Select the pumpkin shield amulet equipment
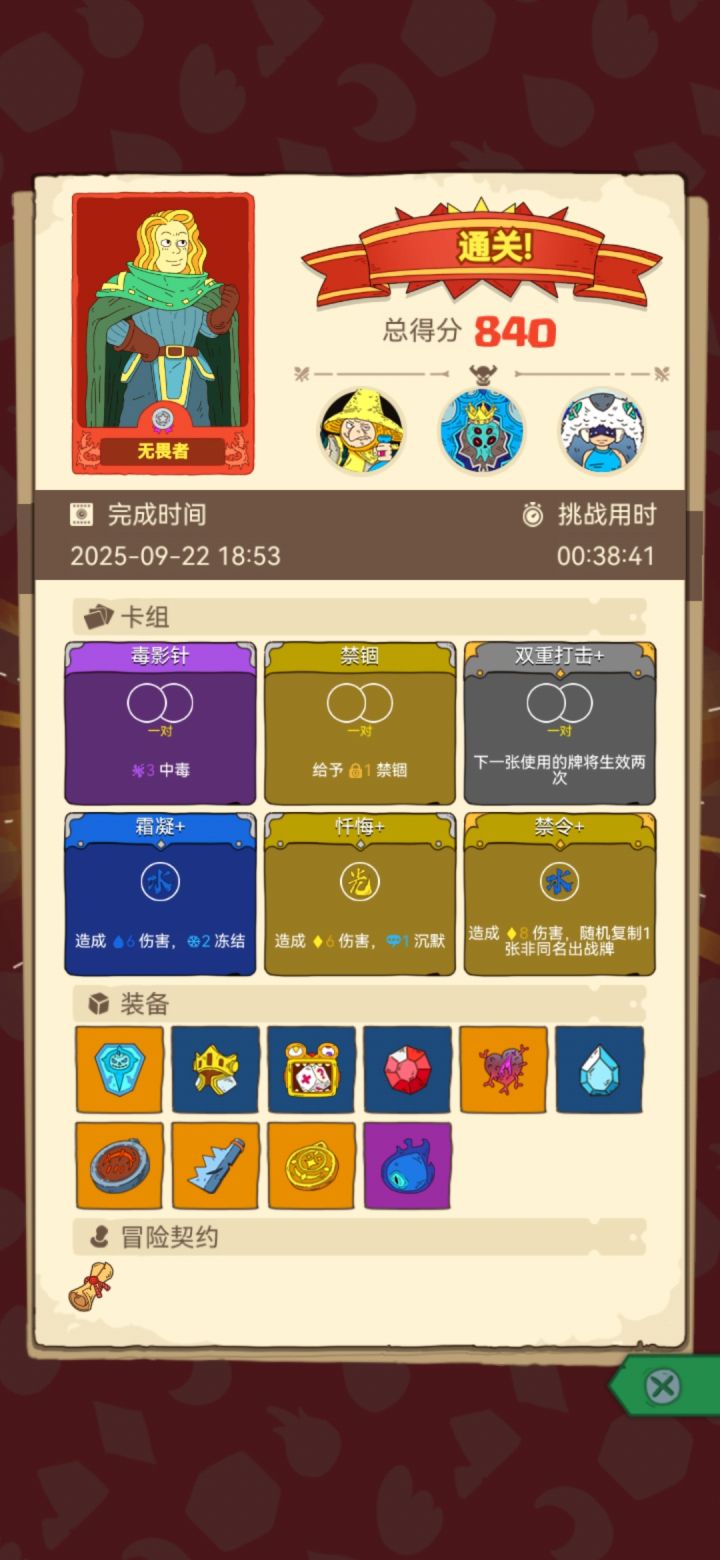Viewport: 720px width, 1560px height. pos(119,1069)
